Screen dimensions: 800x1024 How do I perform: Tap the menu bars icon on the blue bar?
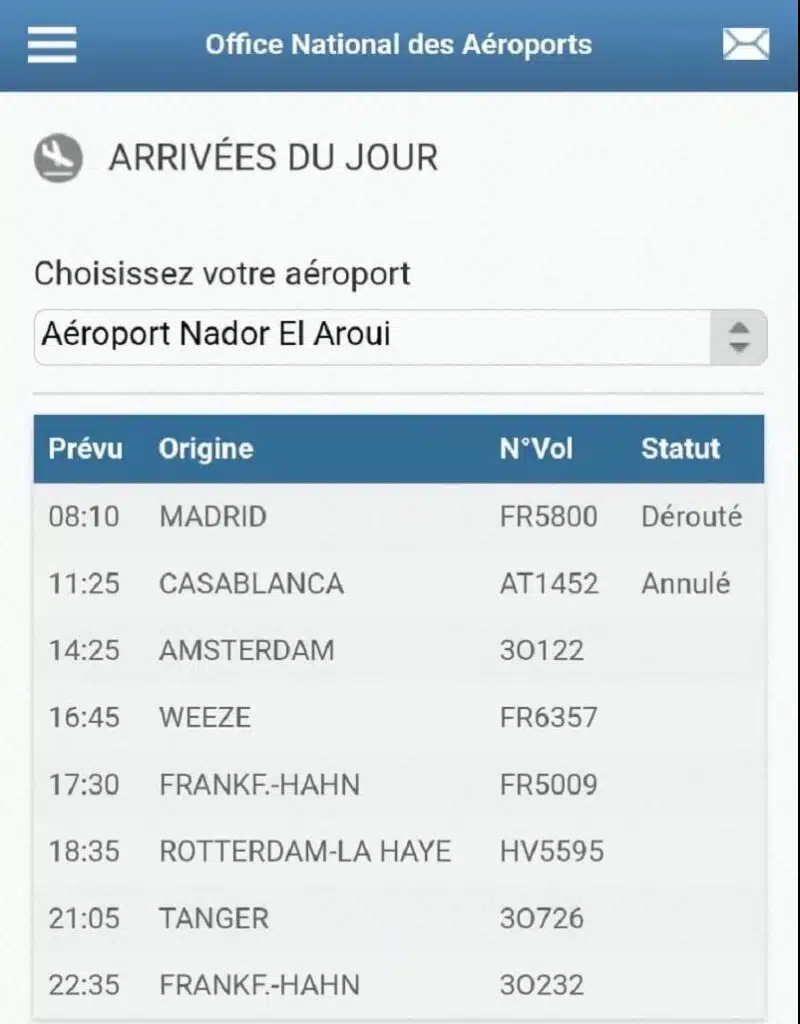[x=51, y=44]
